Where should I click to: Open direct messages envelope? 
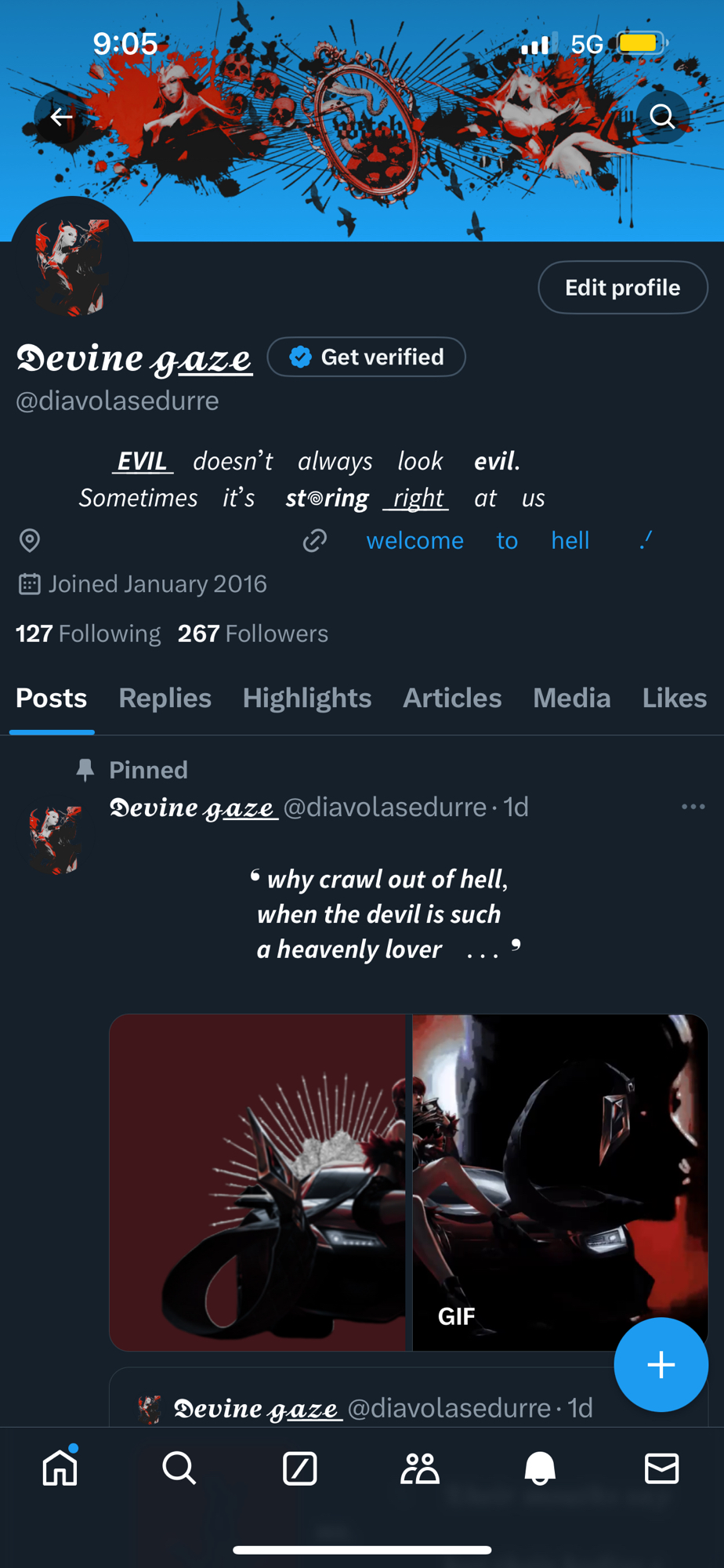pyautogui.click(x=661, y=1468)
